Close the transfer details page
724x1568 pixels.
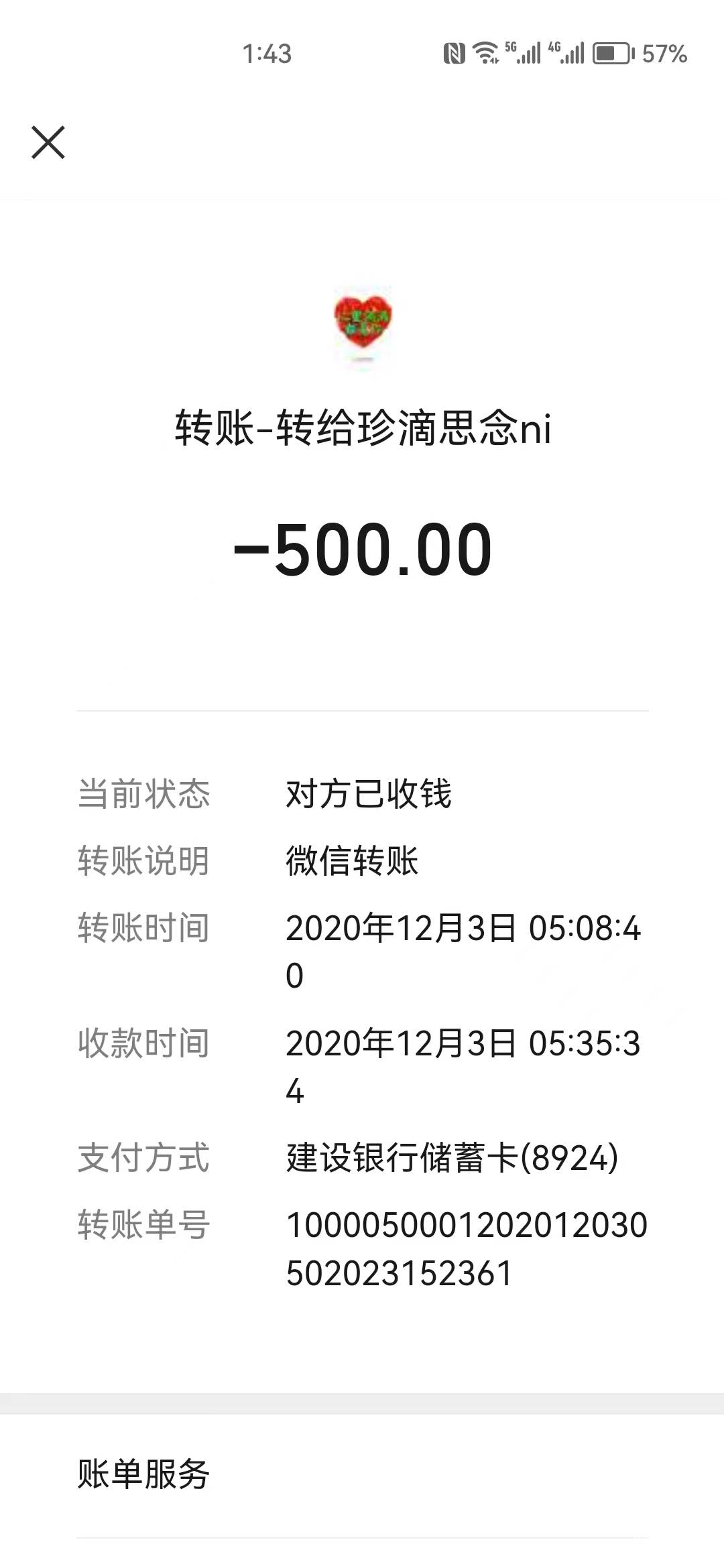(48, 142)
